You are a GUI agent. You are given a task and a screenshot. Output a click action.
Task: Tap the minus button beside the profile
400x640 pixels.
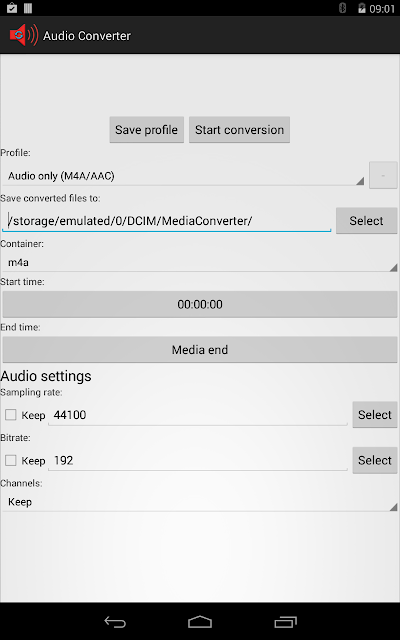pos(383,175)
